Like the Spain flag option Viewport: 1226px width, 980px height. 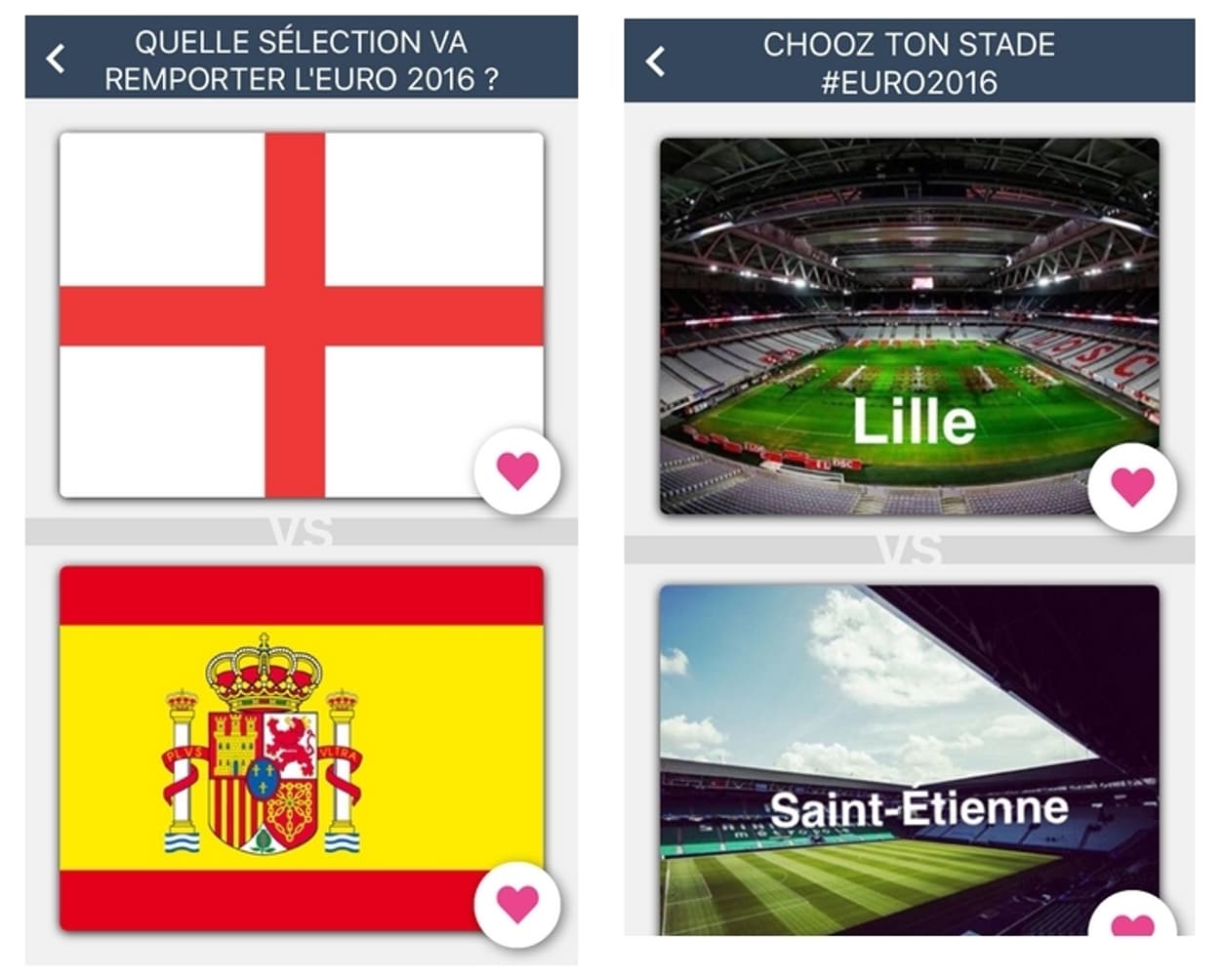(517, 904)
